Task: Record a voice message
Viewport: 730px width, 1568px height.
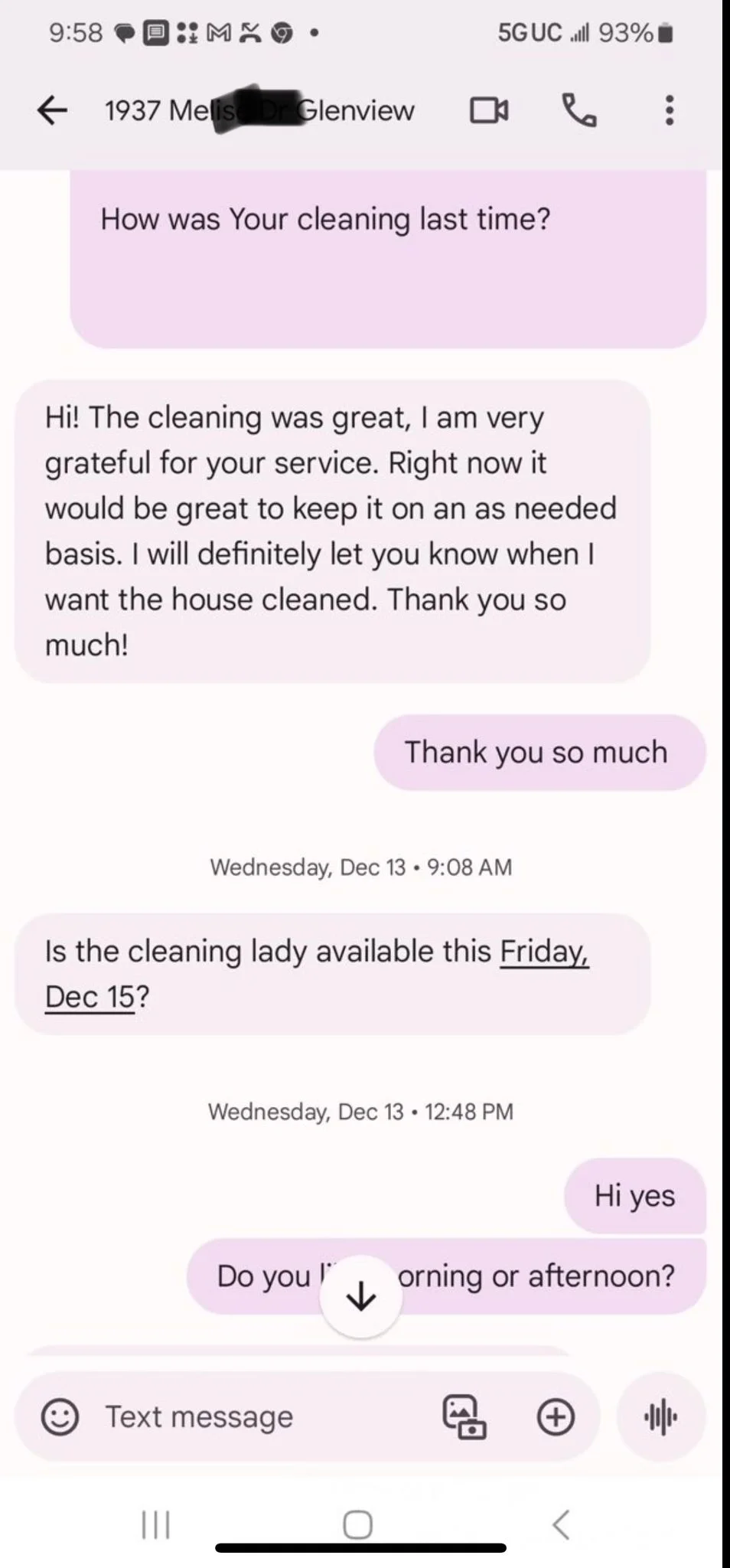Action: click(660, 1416)
